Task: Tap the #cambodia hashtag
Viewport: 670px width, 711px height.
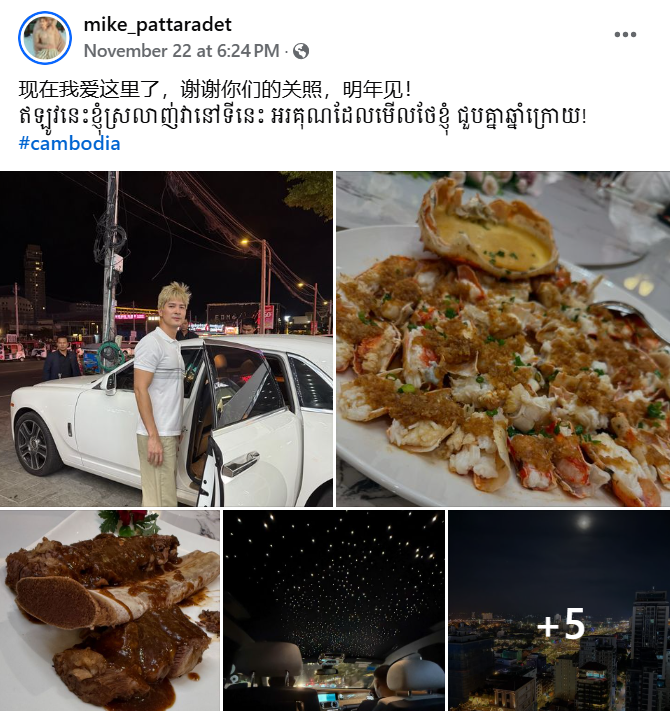Action: pos(69,143)
